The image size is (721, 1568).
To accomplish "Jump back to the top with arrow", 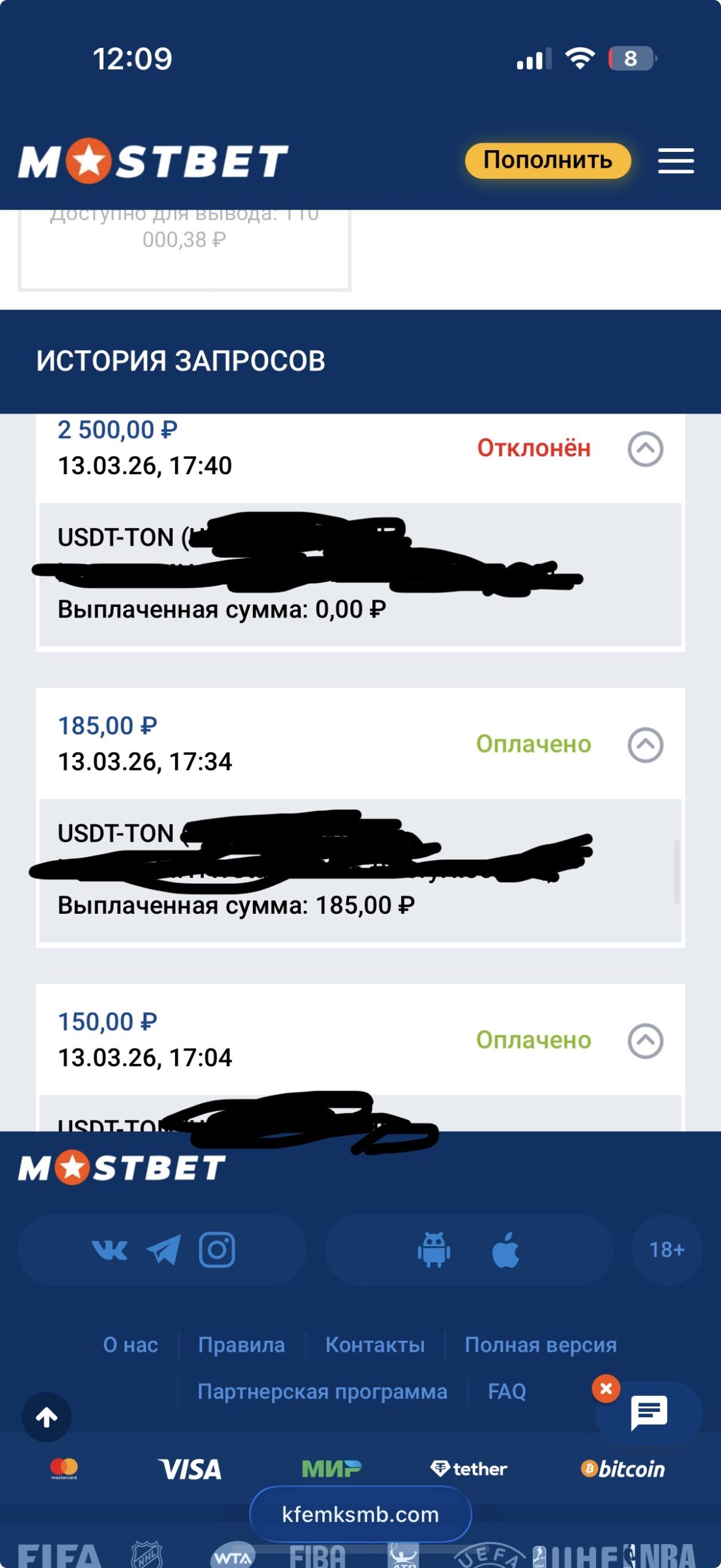I will point(47,1417).
